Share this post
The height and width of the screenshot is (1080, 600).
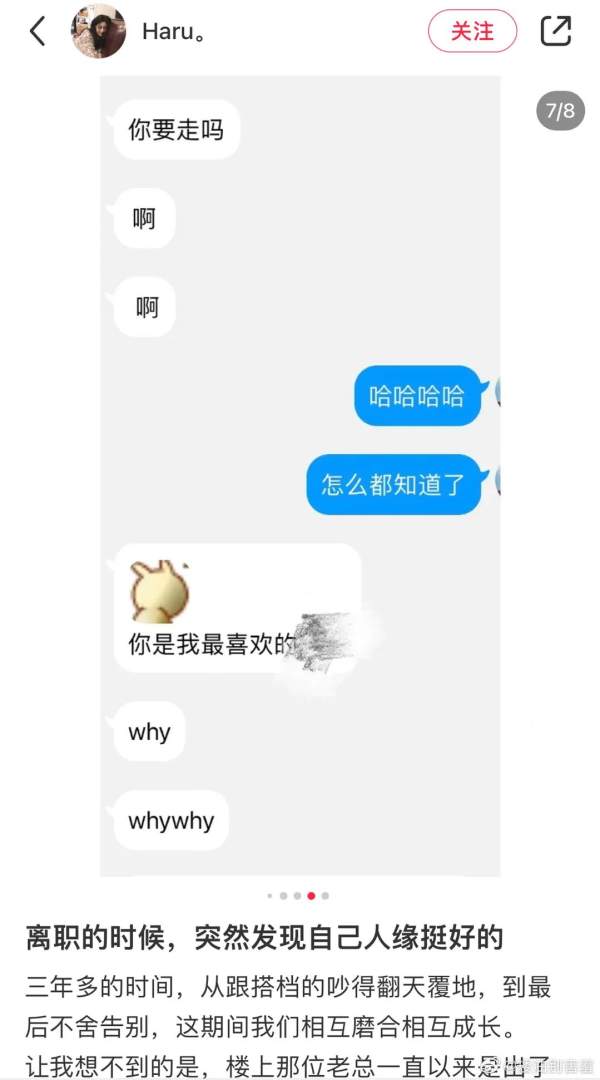(556, 31)
